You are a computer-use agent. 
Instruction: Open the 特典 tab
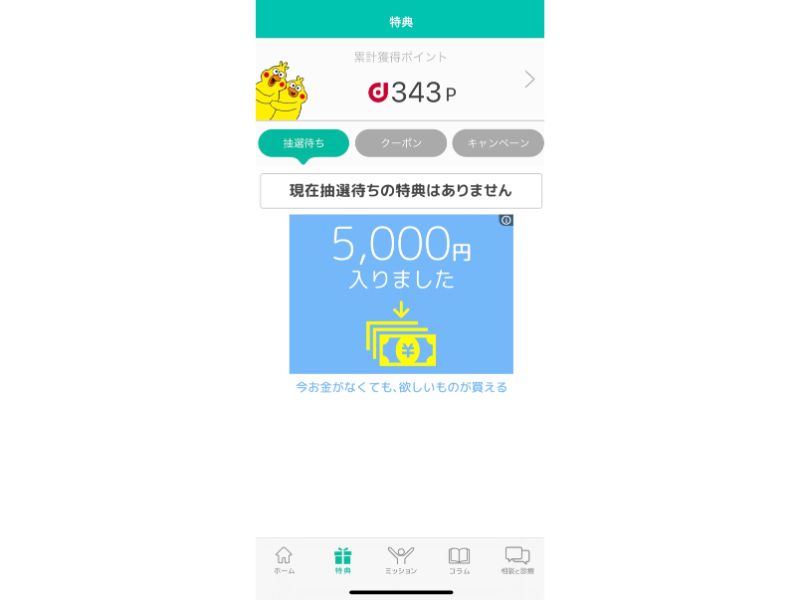click(x=343, y=560)
